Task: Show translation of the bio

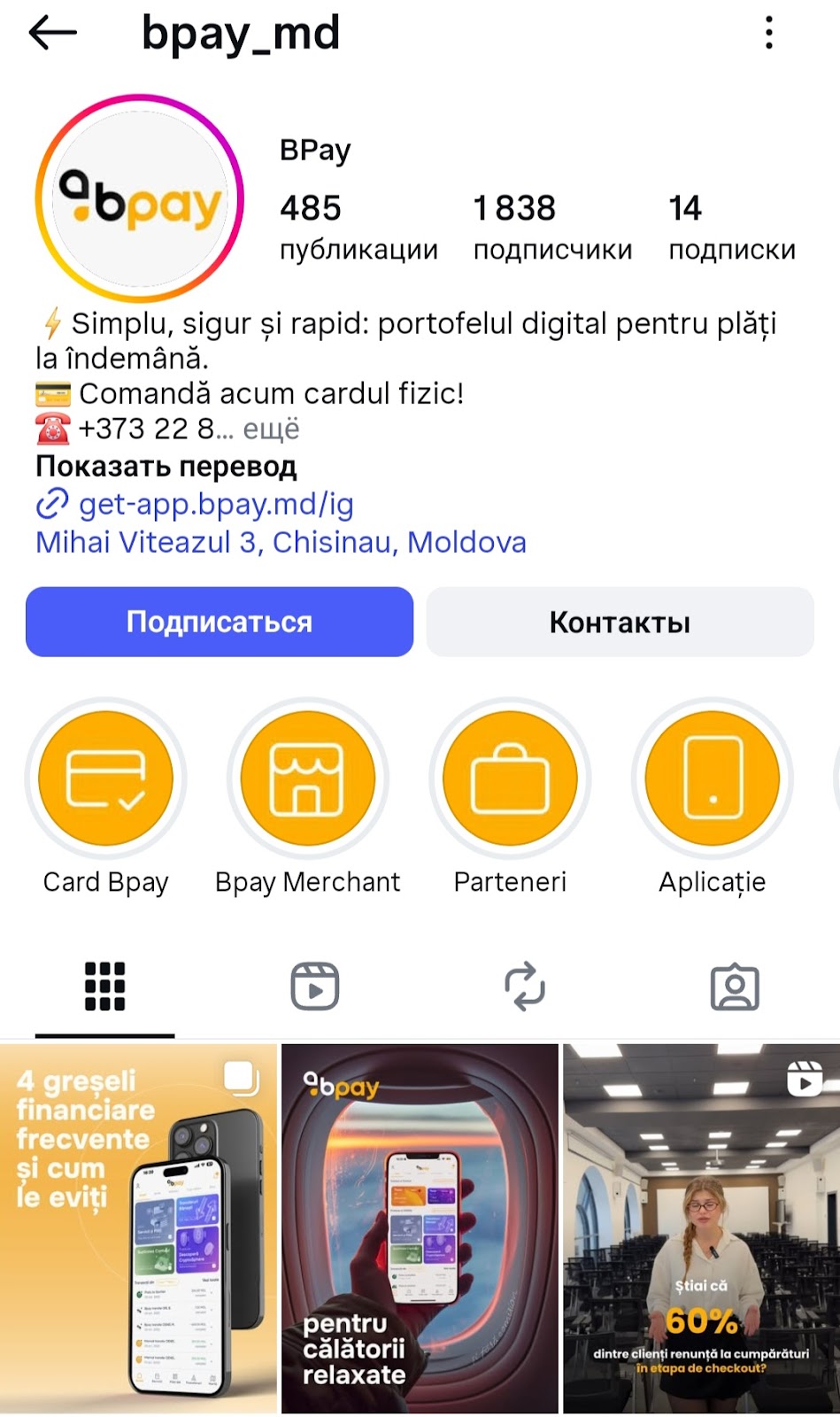Action: tap(166, 466)
